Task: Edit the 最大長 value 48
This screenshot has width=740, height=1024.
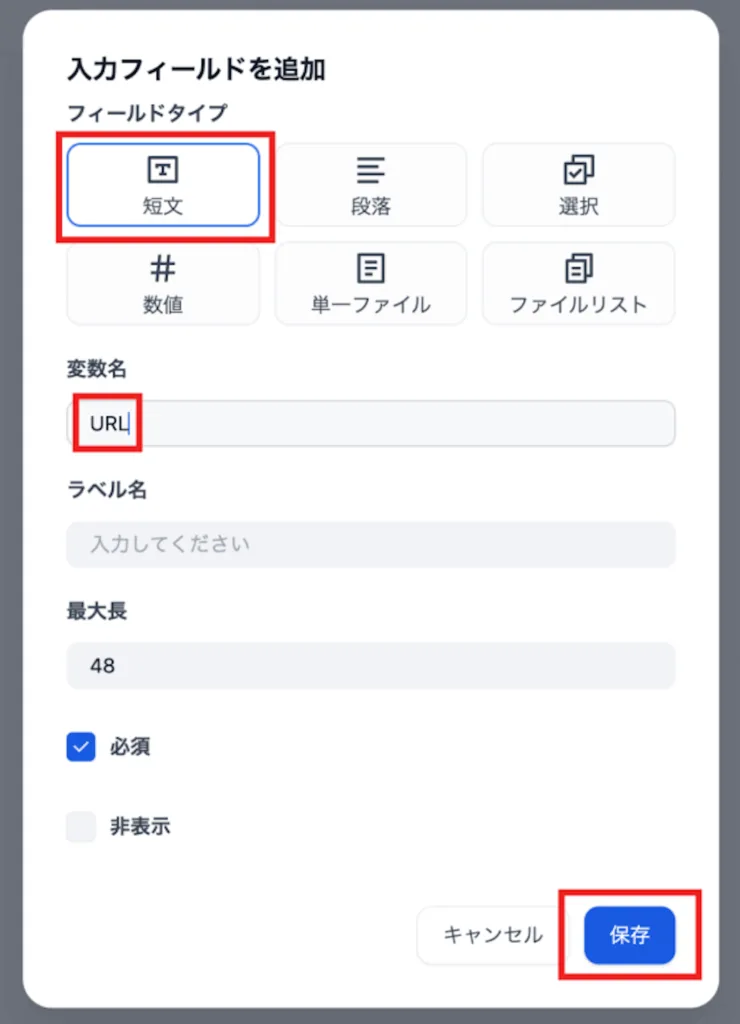Action: tap(370, 665)
